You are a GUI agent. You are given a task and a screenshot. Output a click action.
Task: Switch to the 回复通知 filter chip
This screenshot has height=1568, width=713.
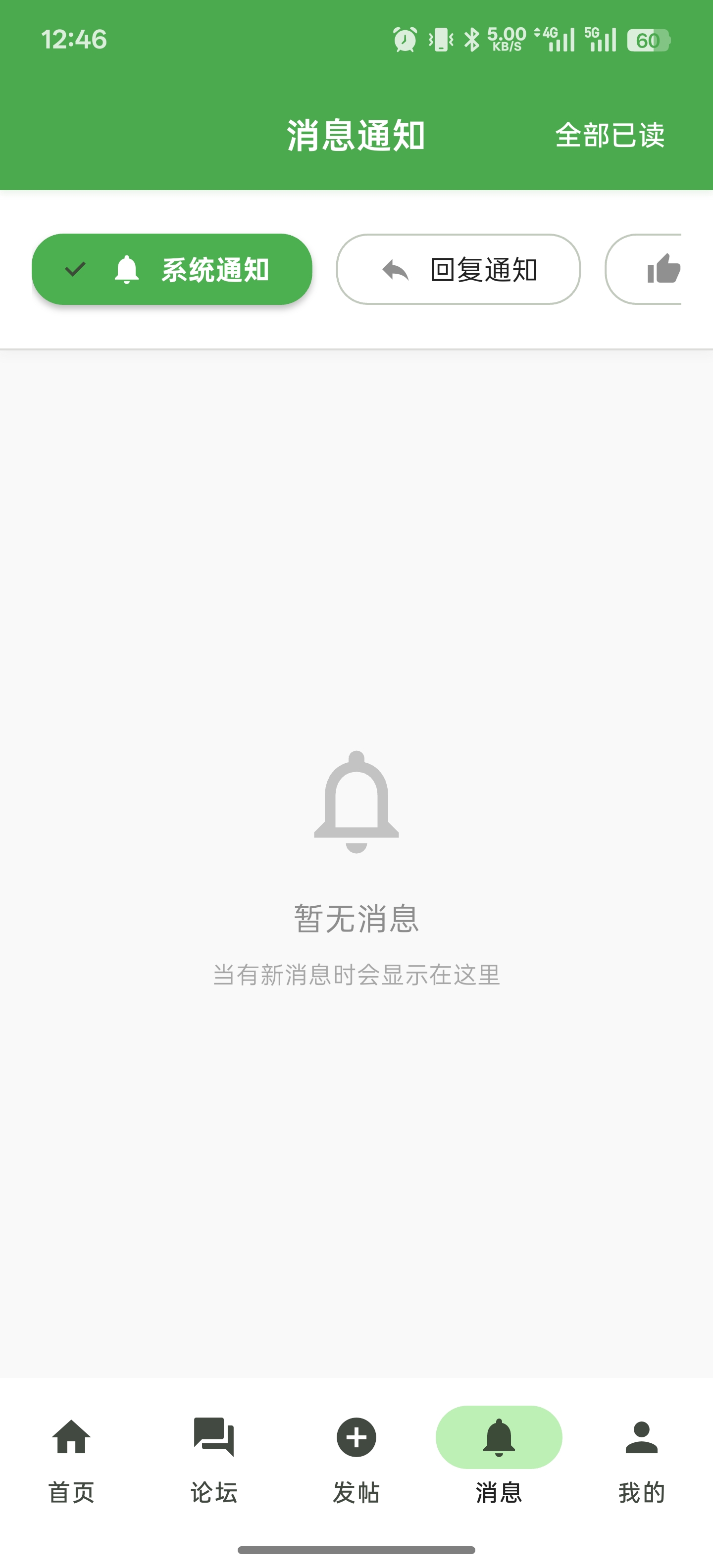coord(458,269)
